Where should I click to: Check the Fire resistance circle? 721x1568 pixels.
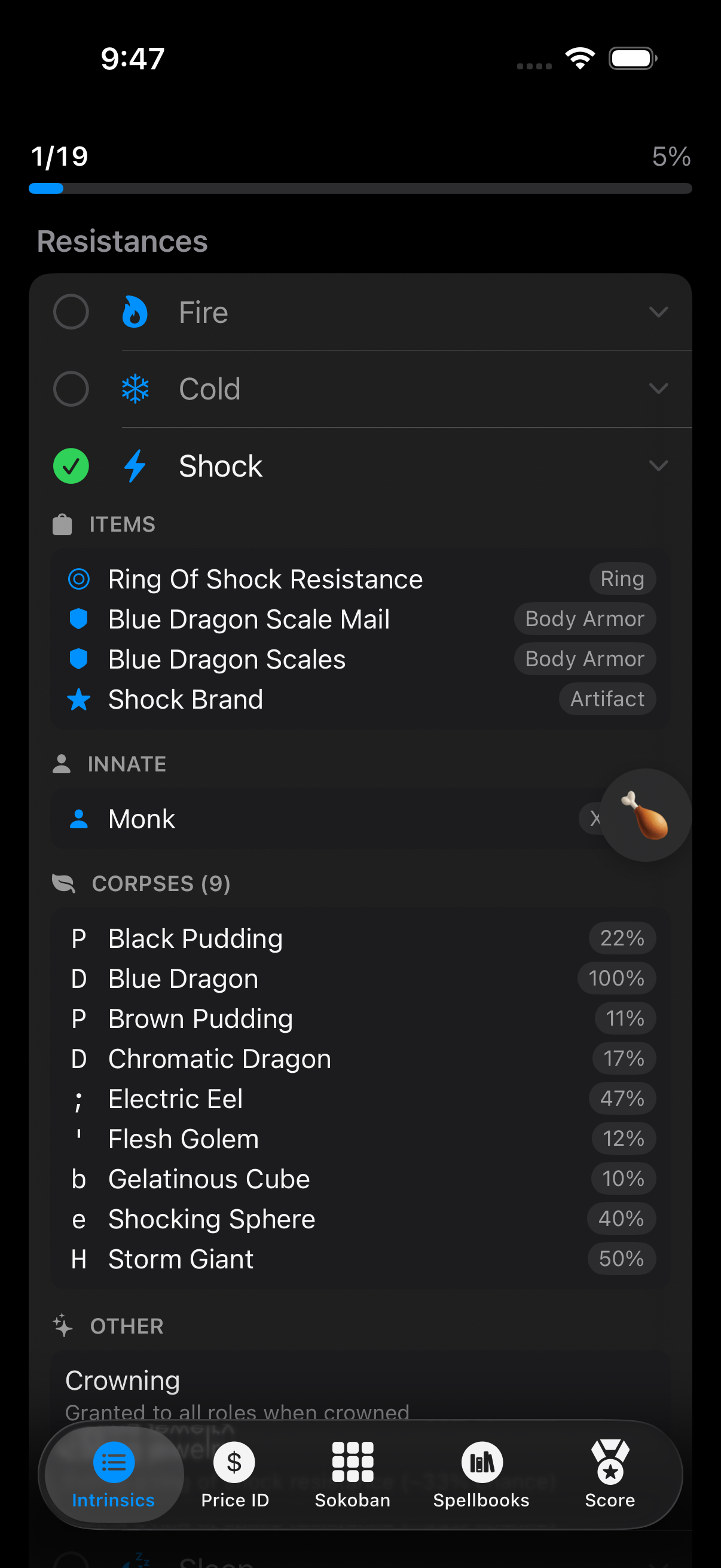(71, 312)
